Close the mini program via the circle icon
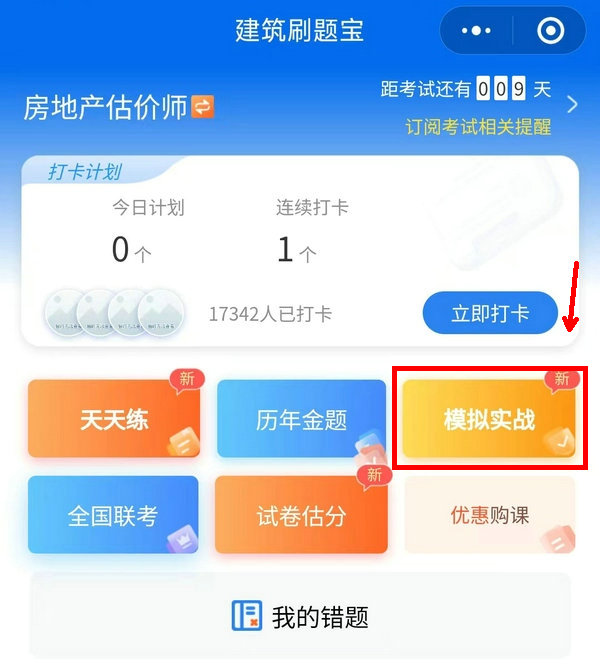The image size is (600, 671). click(x=550, y=31)
